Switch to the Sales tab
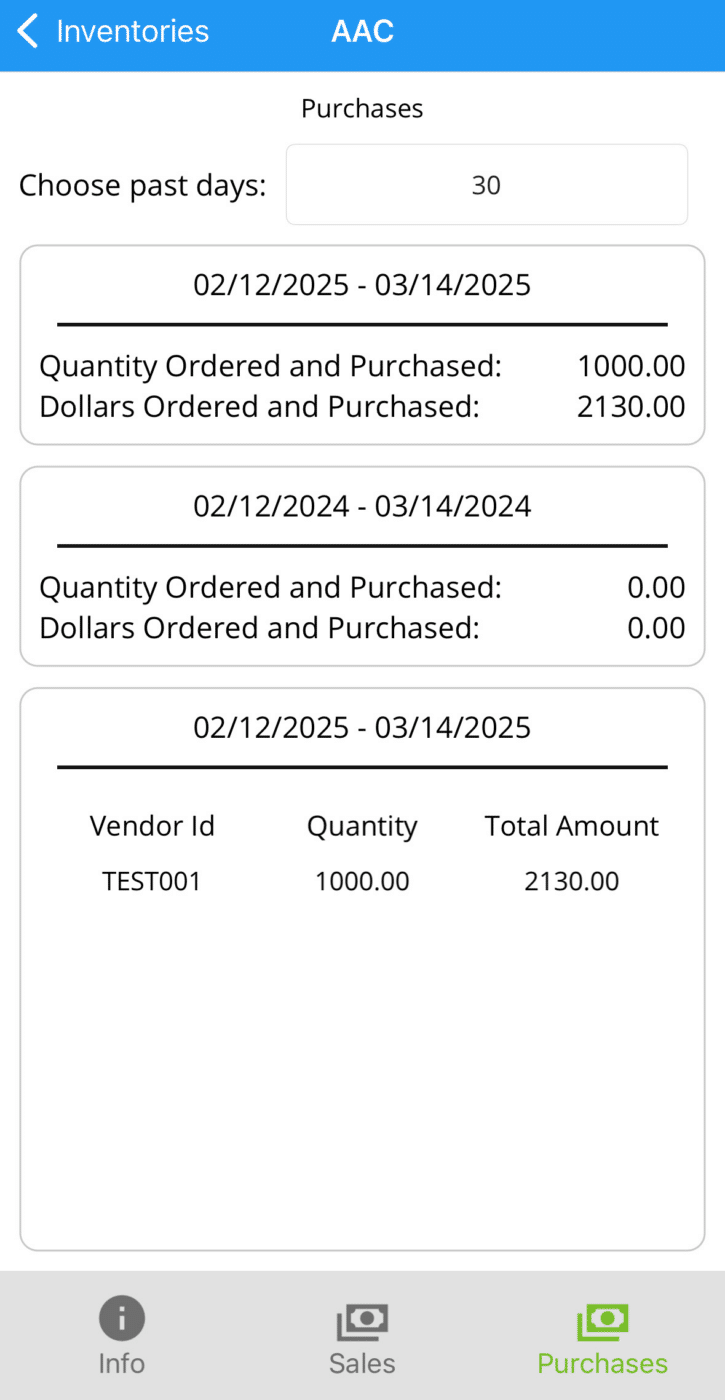The height and width of the screenshot is (1400, 725). click(362, 1336)
